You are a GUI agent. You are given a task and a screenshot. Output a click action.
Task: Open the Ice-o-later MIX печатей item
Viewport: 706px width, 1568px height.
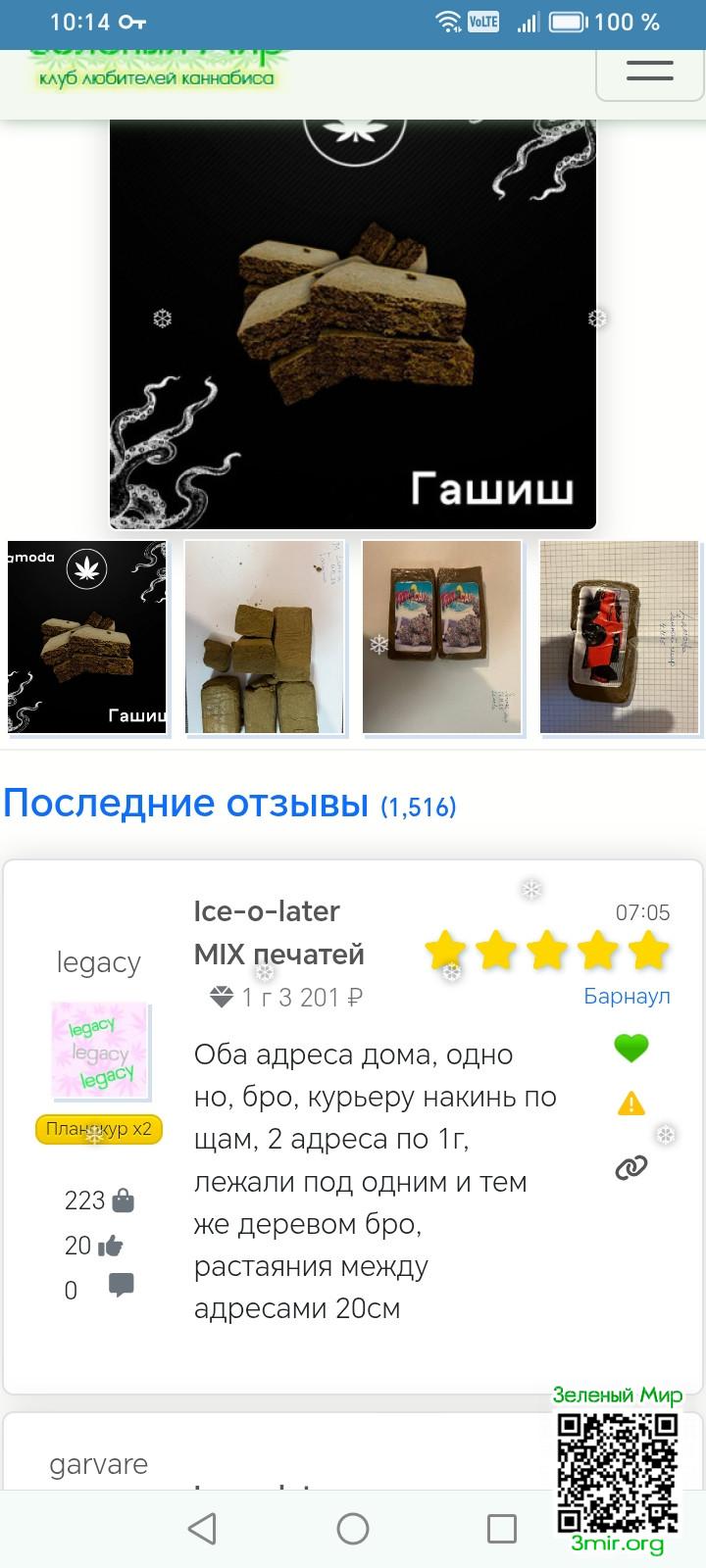coord(279,932)
